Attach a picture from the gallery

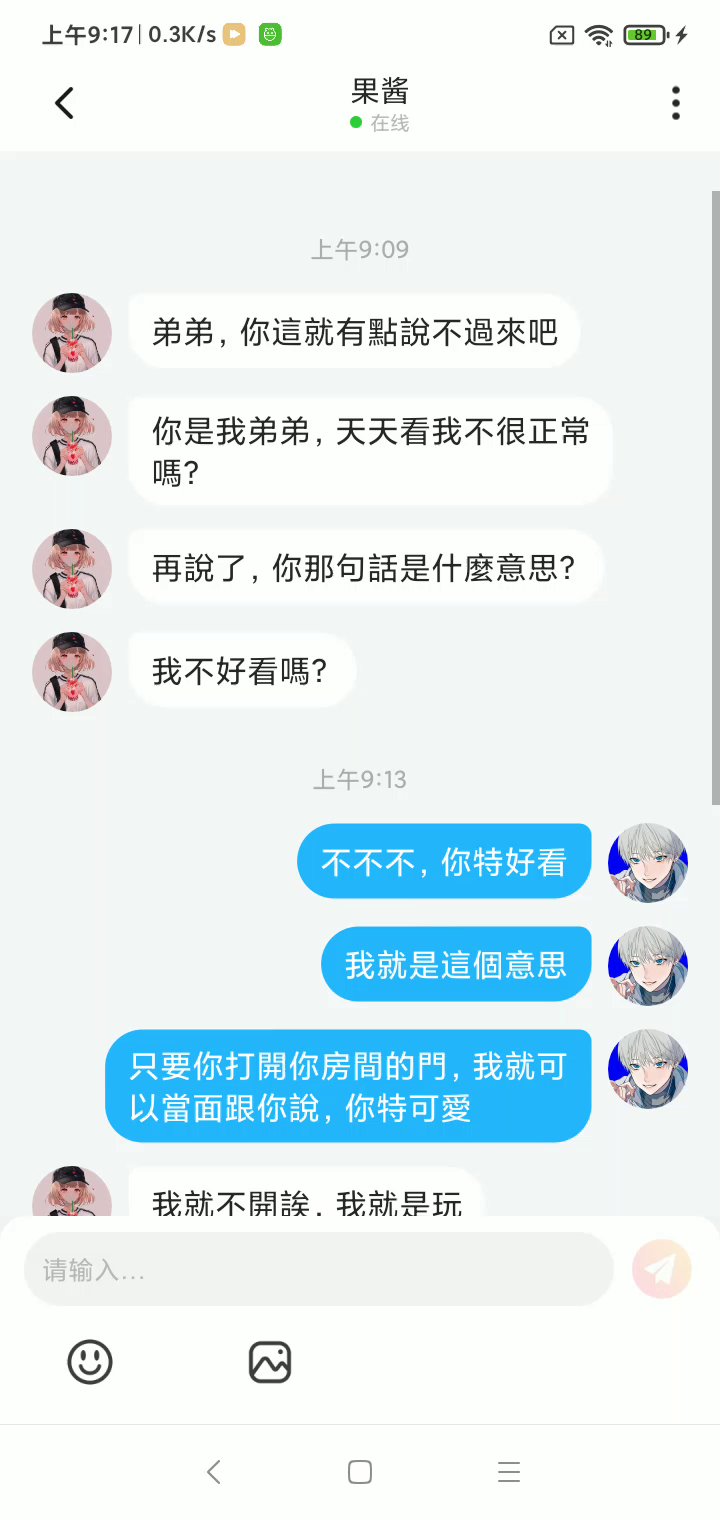270,1362
